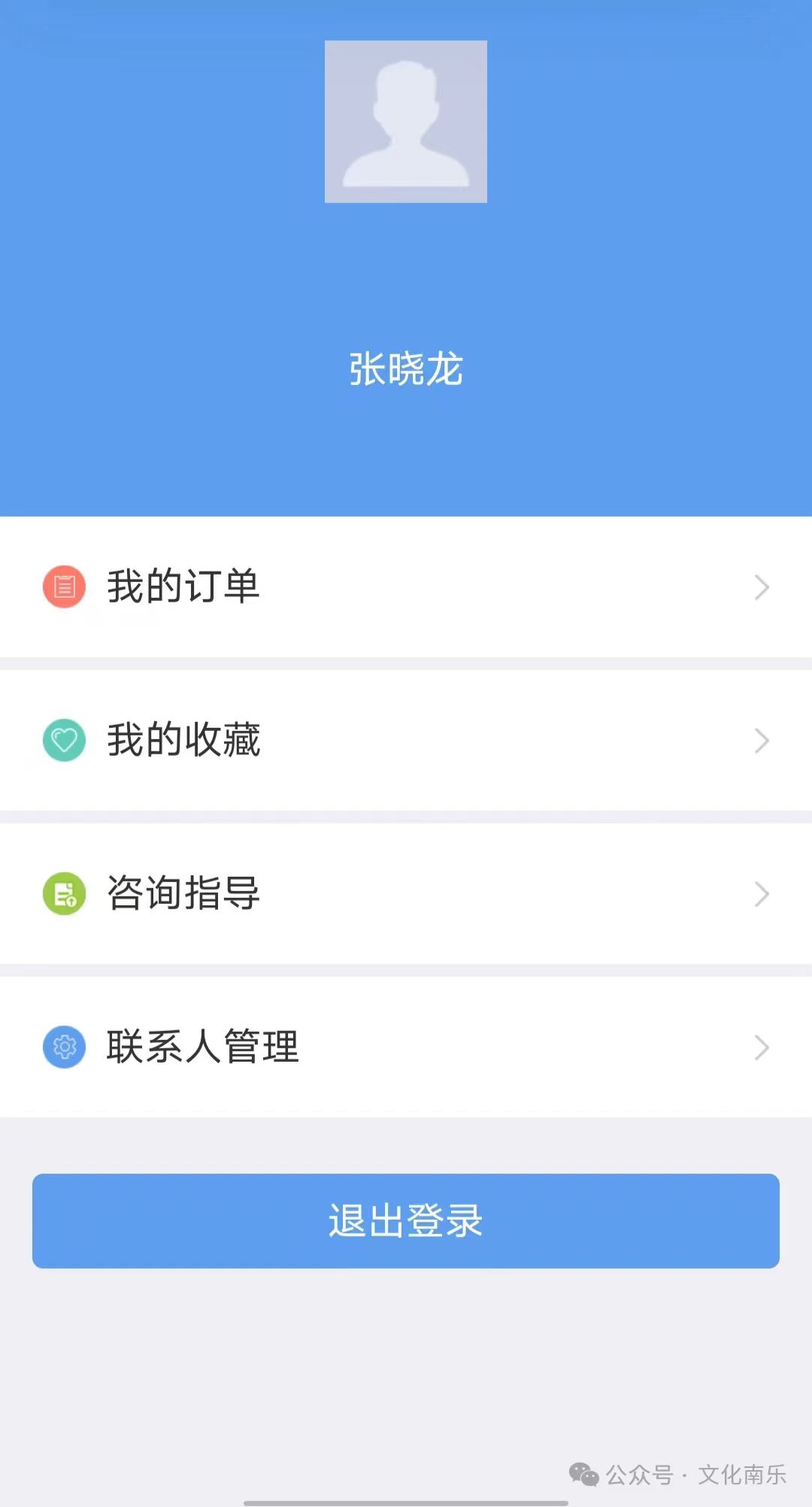Select the 咨询指导 list item
Image resolution: width=812 pixels, height=1507 pixels.
click(x=183, y=895)
